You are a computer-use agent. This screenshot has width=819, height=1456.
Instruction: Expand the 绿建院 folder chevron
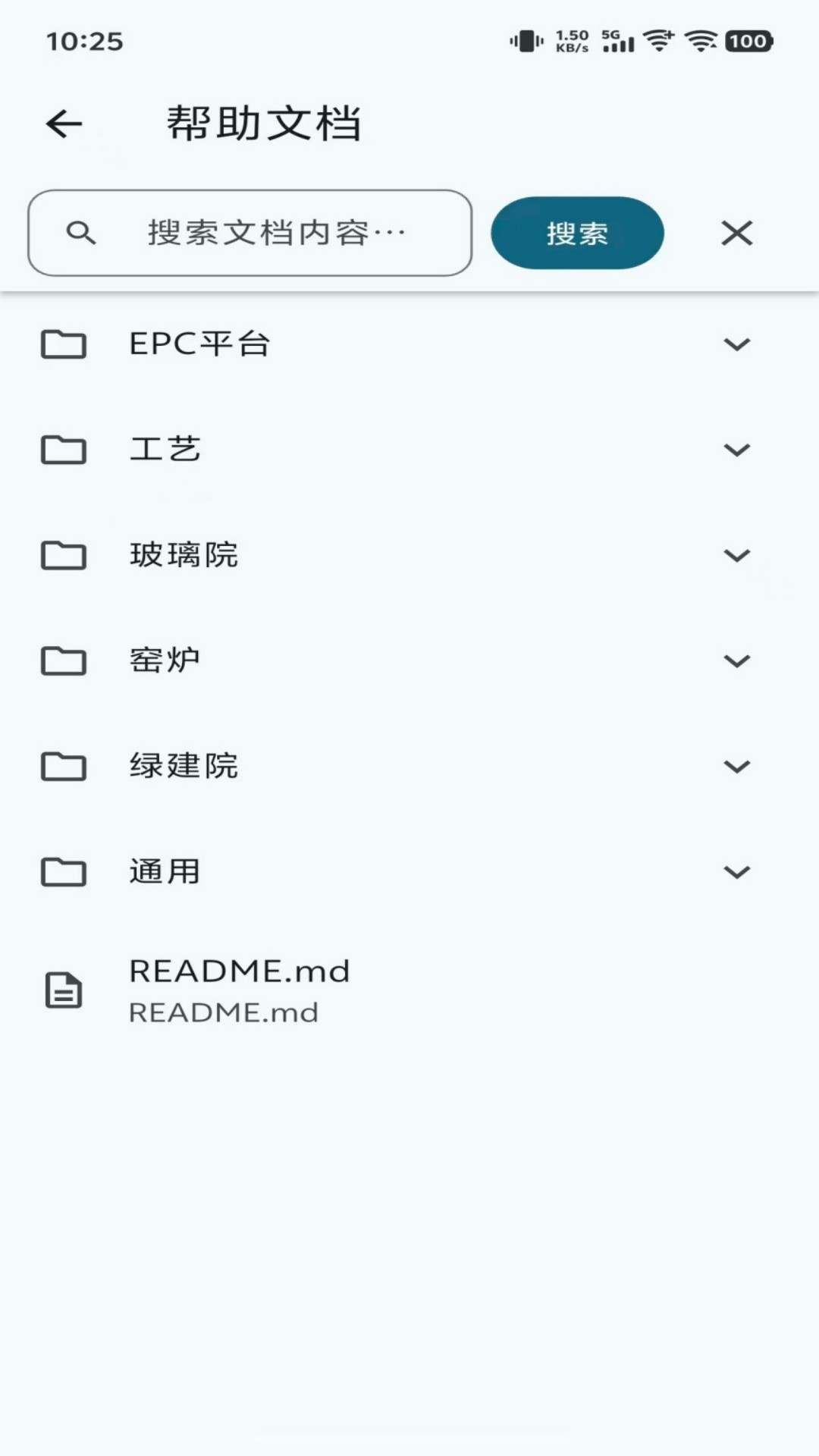click(736, 767)
